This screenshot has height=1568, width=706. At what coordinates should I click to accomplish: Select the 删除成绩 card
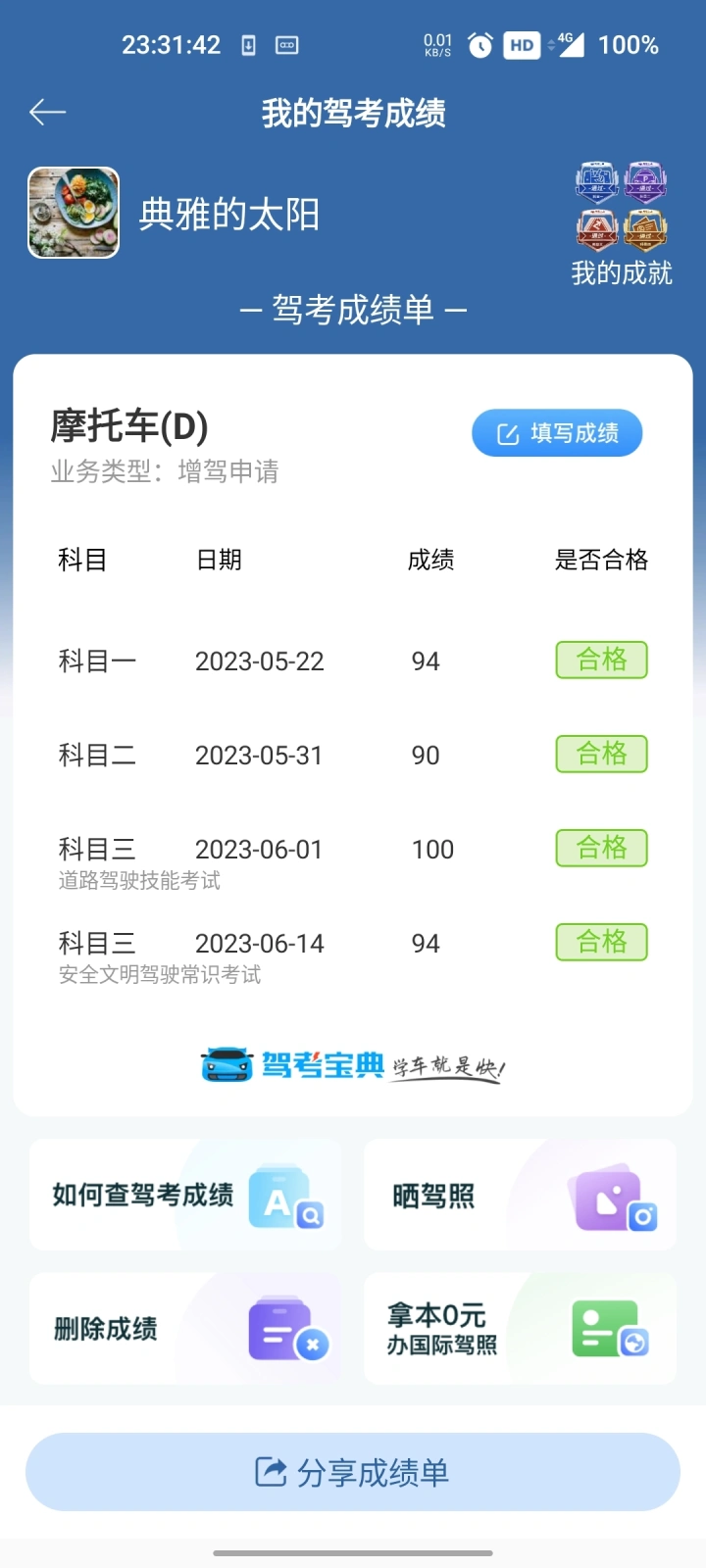(x=186, y=1329)
